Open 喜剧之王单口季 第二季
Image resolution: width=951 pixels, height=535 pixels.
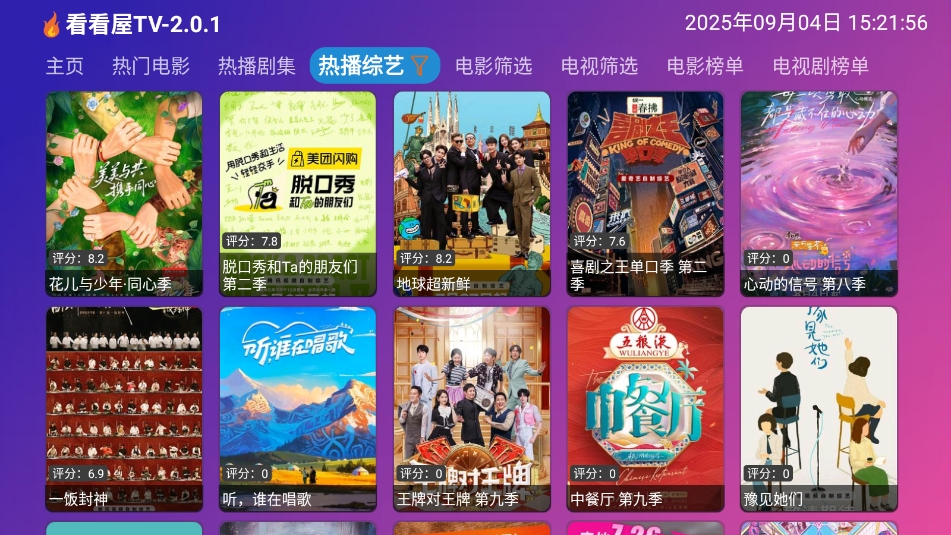(x=645, y=194)
